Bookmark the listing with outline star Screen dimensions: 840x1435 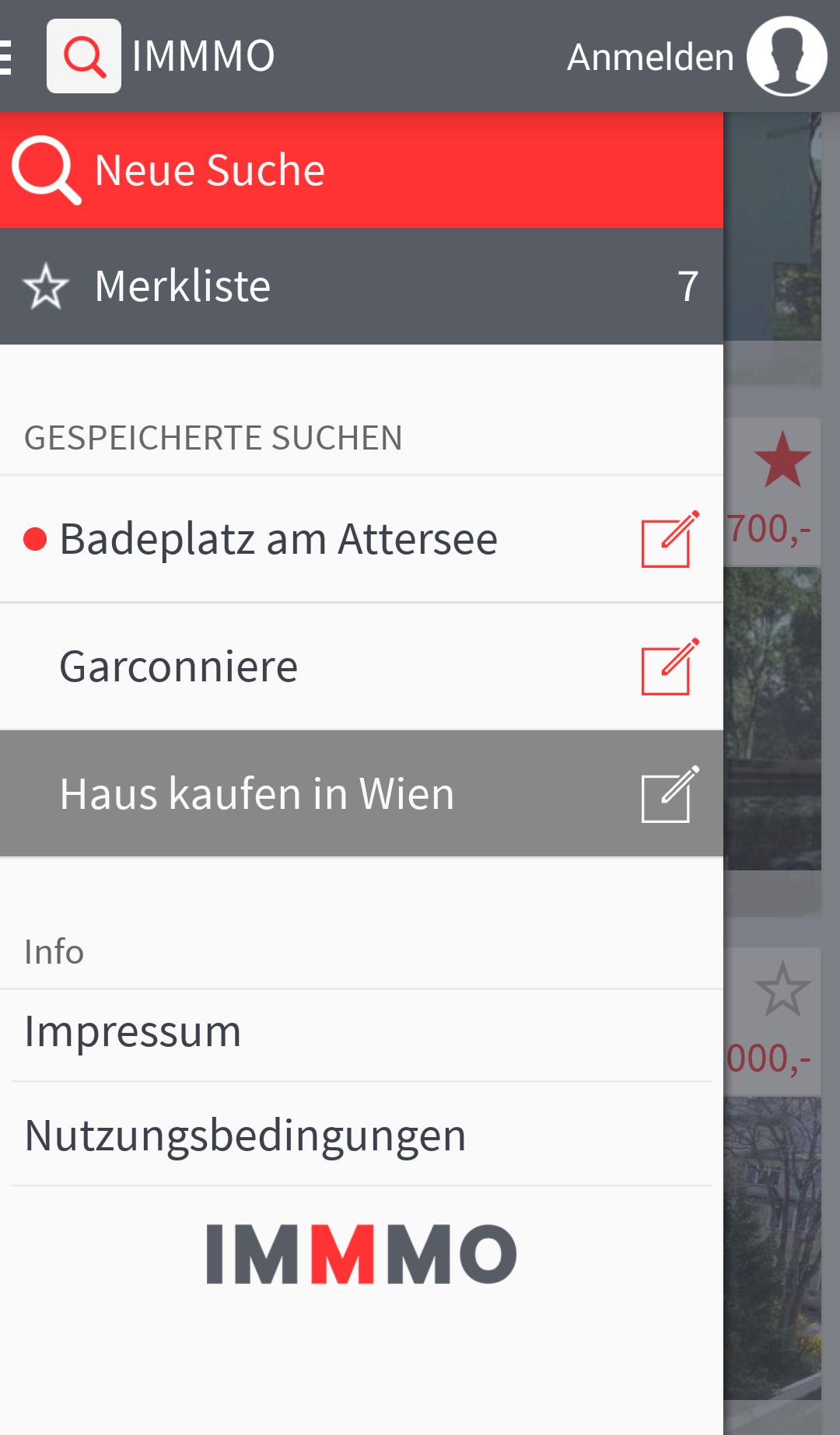(782, 989)
